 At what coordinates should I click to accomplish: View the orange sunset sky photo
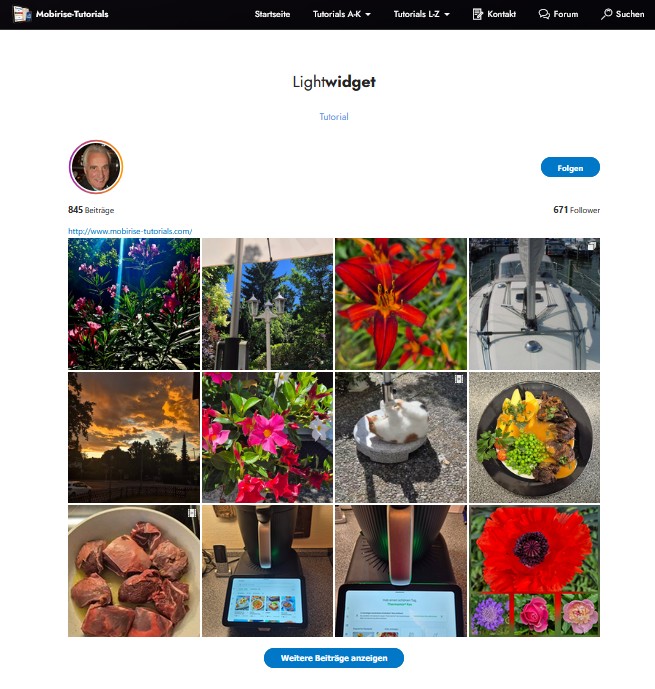click(x=133, y=437)
